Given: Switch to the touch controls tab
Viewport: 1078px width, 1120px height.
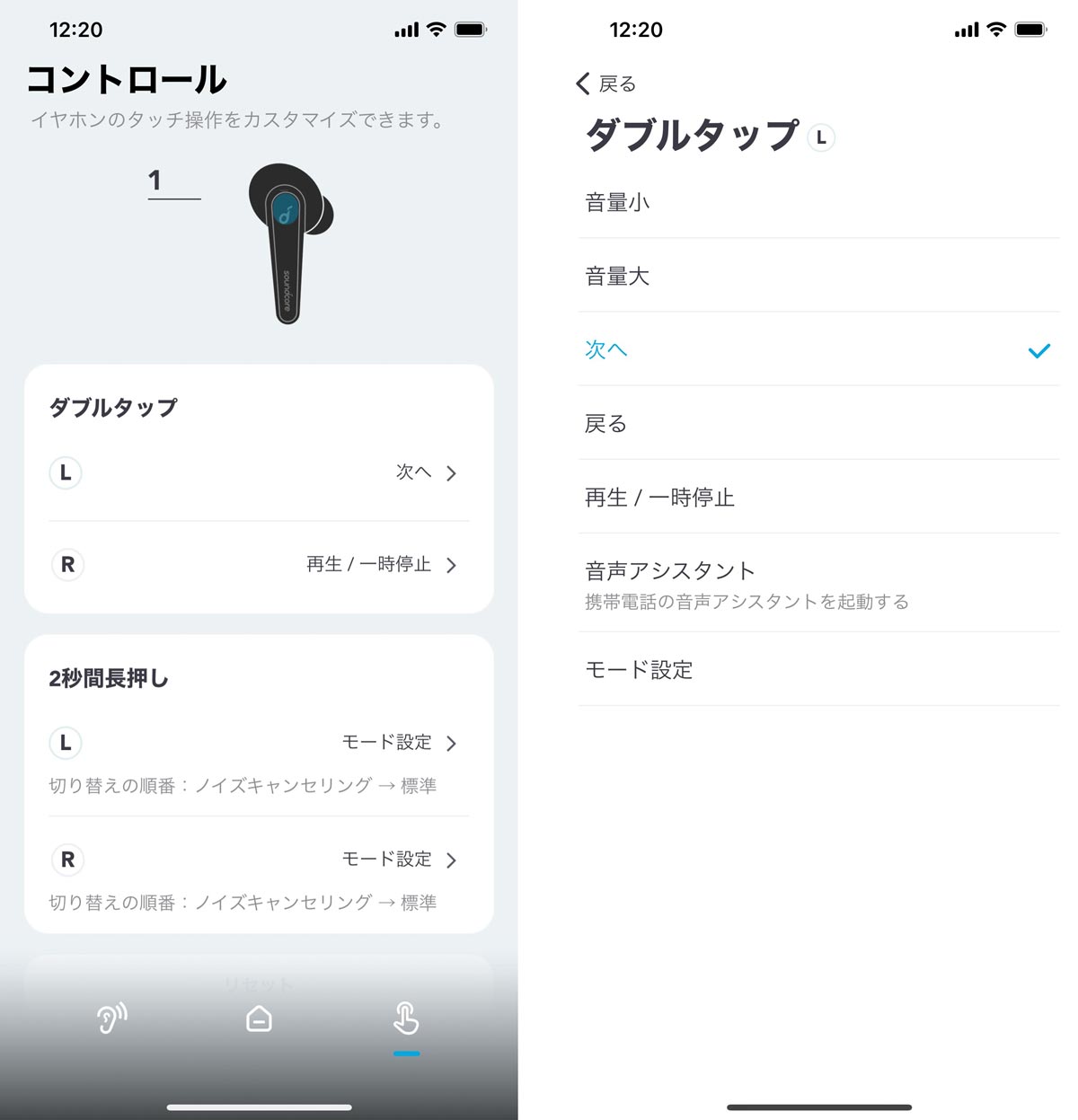Looking at the screenshot, I should click(406, 1019).
